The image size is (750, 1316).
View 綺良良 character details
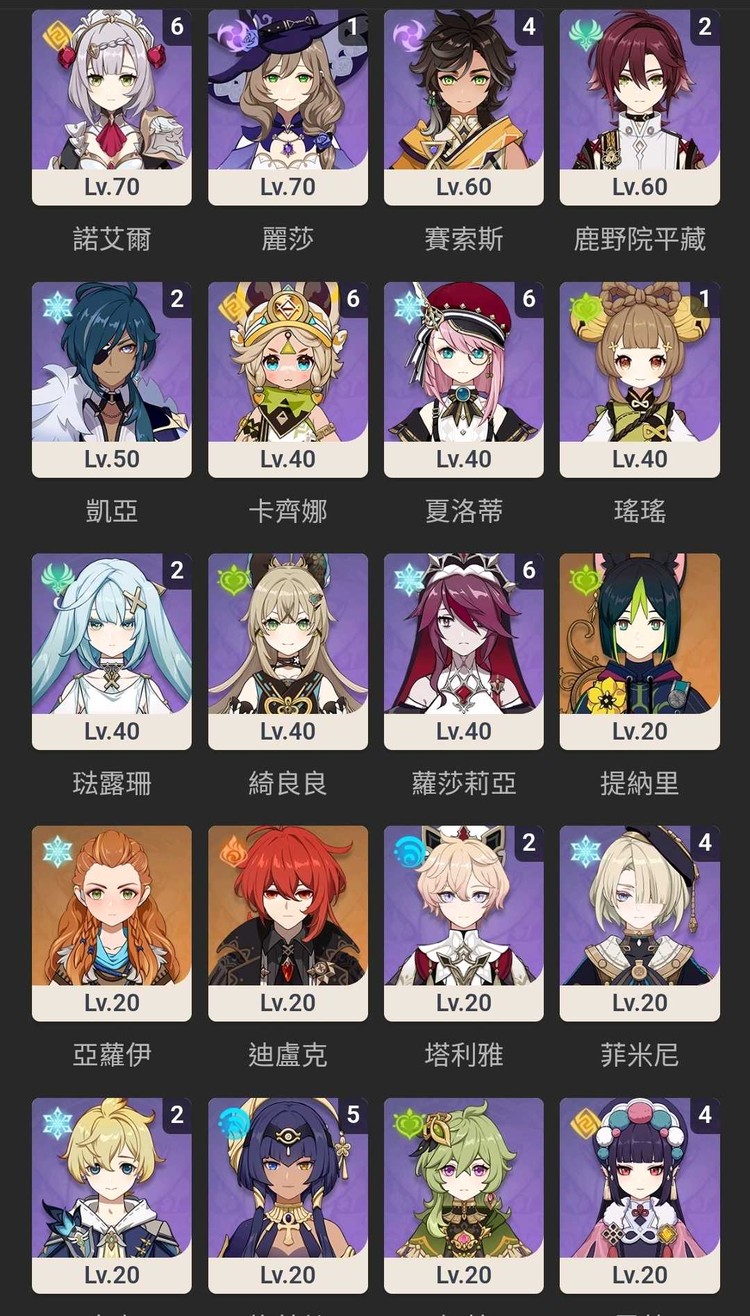point(288,651)
